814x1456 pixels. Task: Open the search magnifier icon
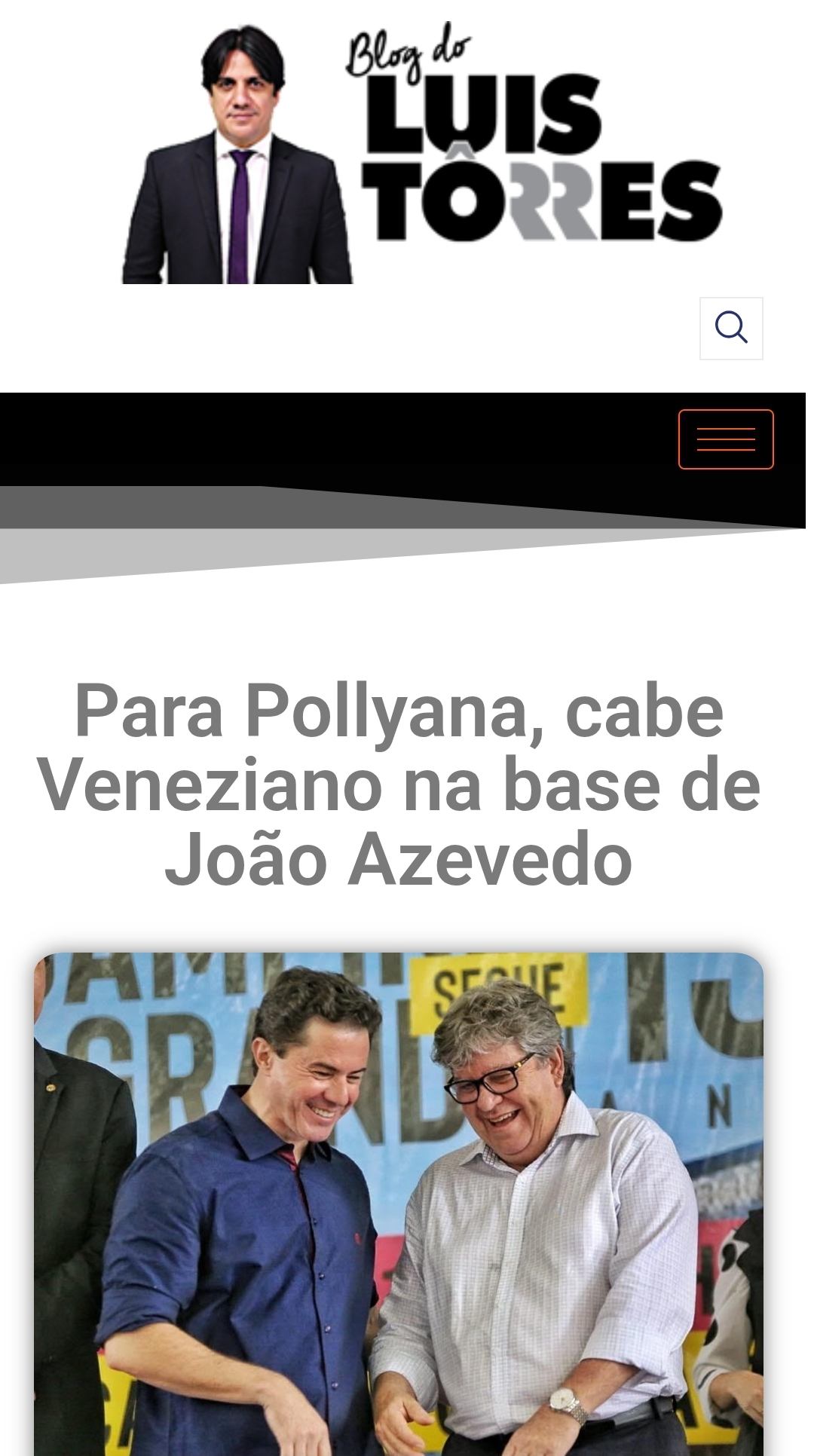tap(731, 329)
